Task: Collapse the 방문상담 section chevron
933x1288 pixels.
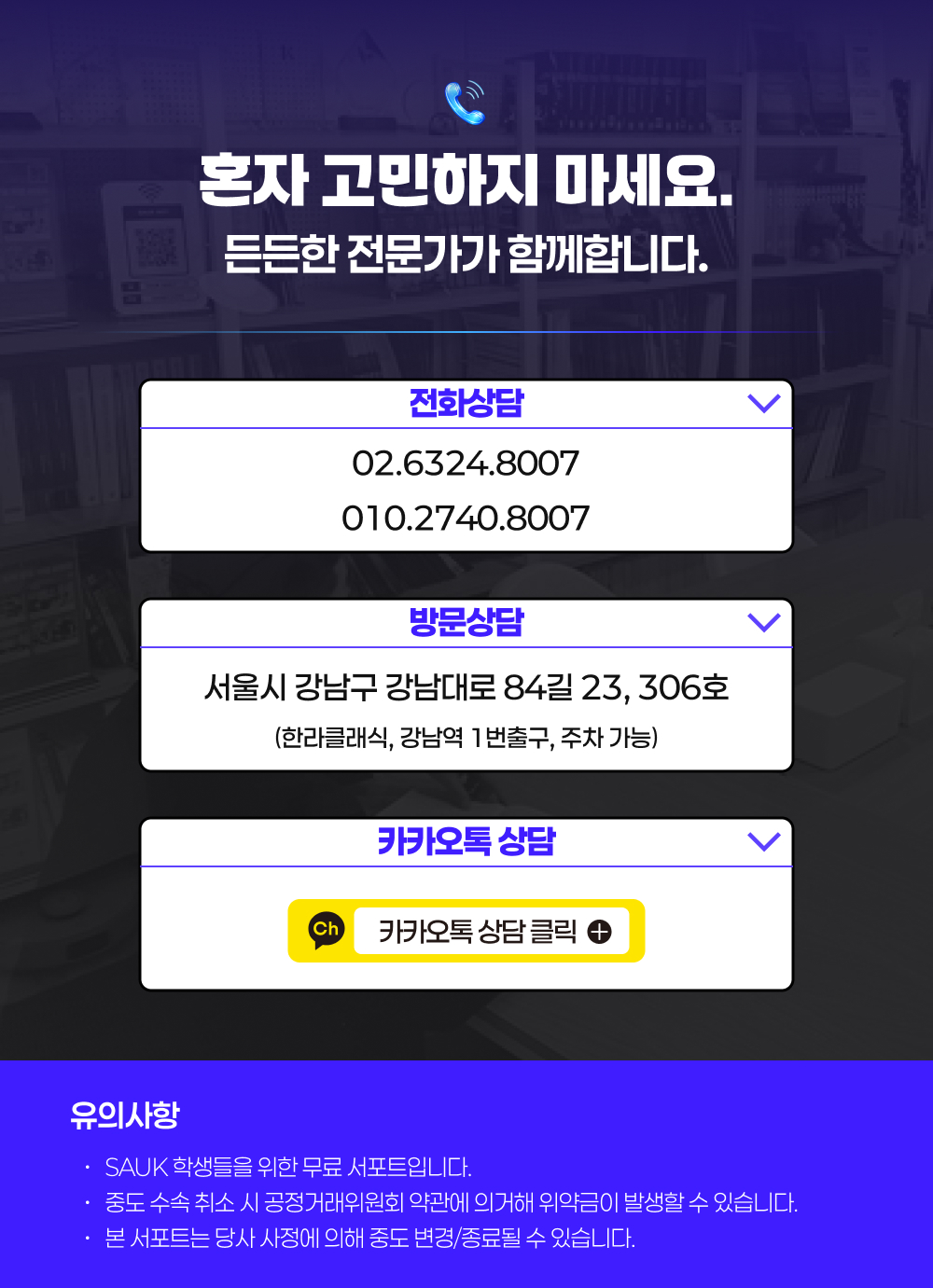Action: (x=763, y=624)
